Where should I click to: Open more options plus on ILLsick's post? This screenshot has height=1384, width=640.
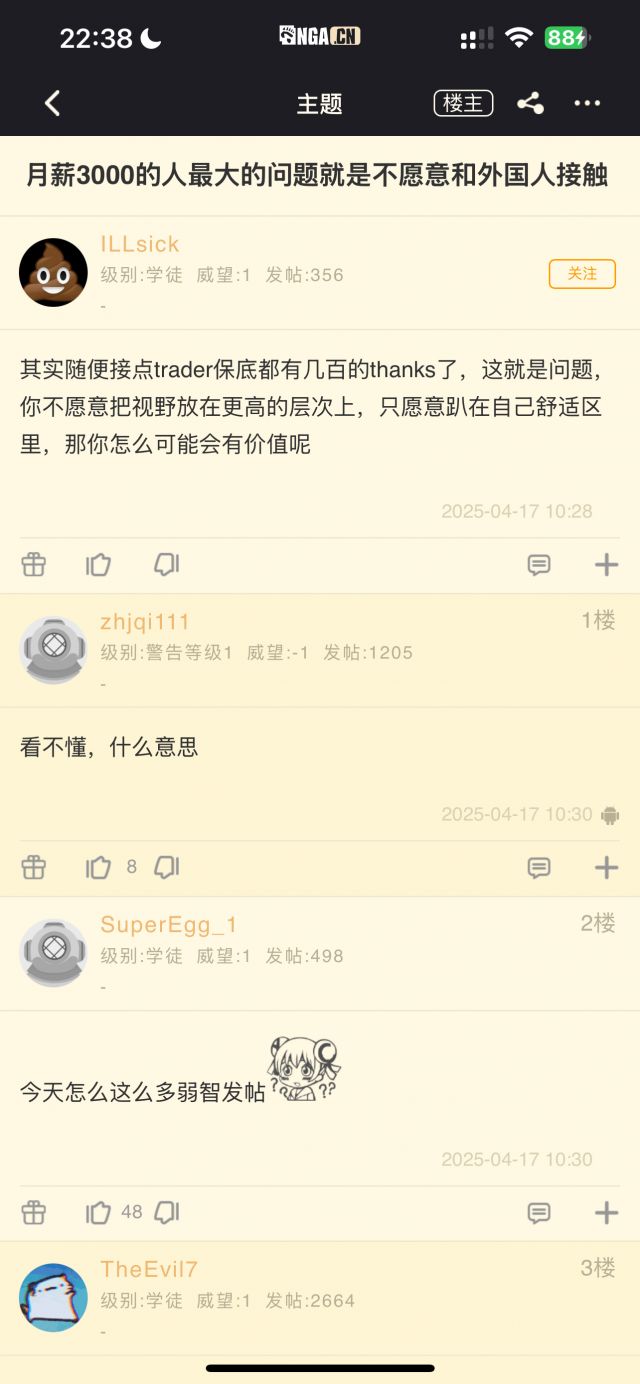click(606, 565)
